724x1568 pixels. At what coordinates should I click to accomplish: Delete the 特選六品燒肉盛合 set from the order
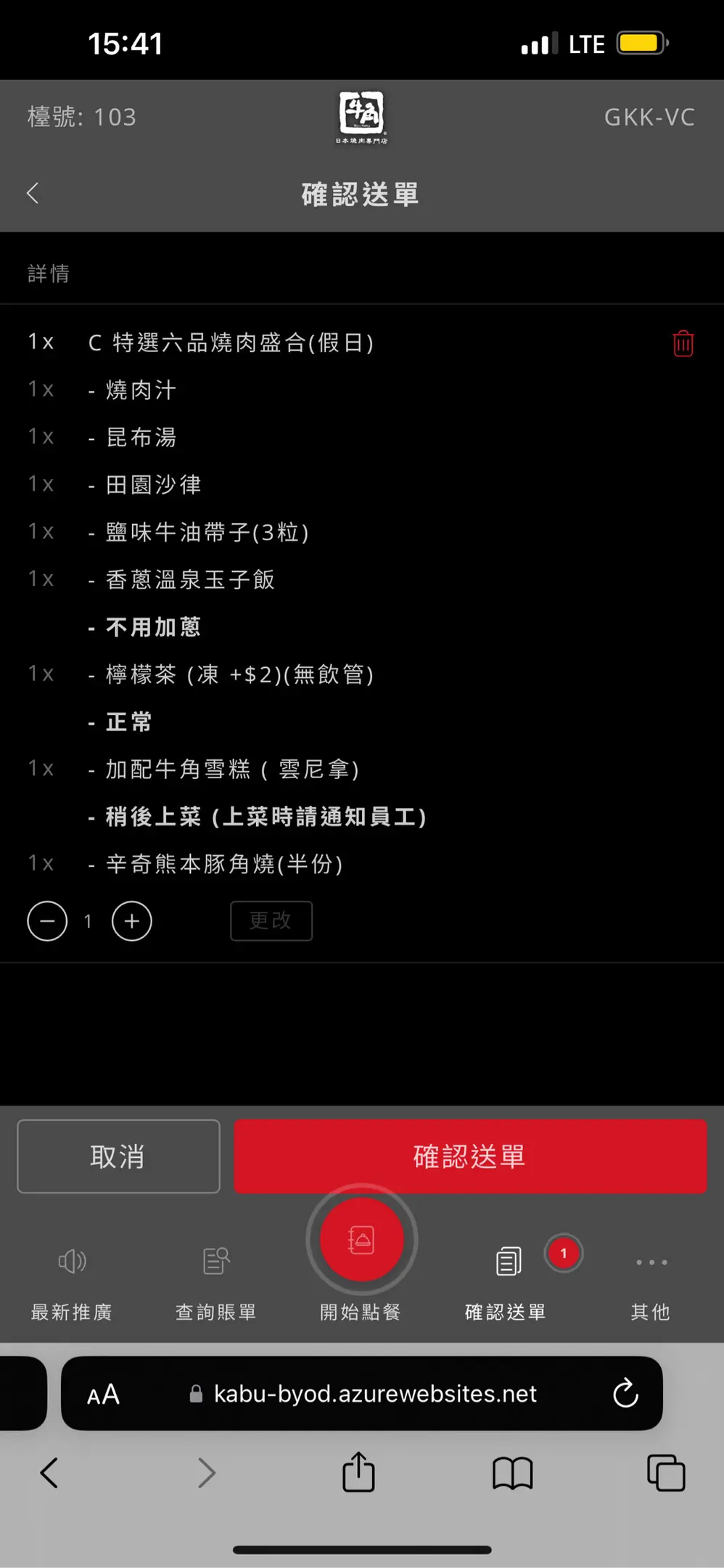point(683,343)
